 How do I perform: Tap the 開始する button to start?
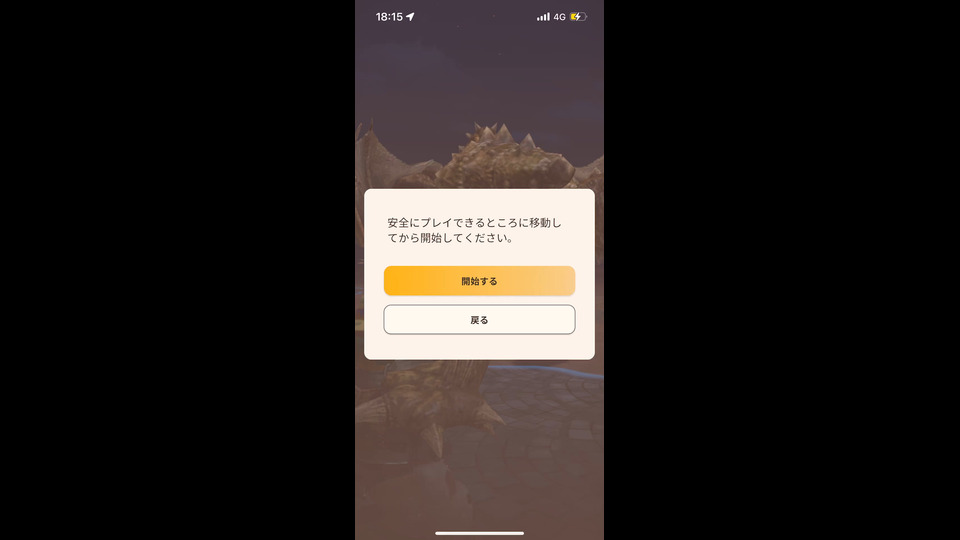[x=479, y=281]
